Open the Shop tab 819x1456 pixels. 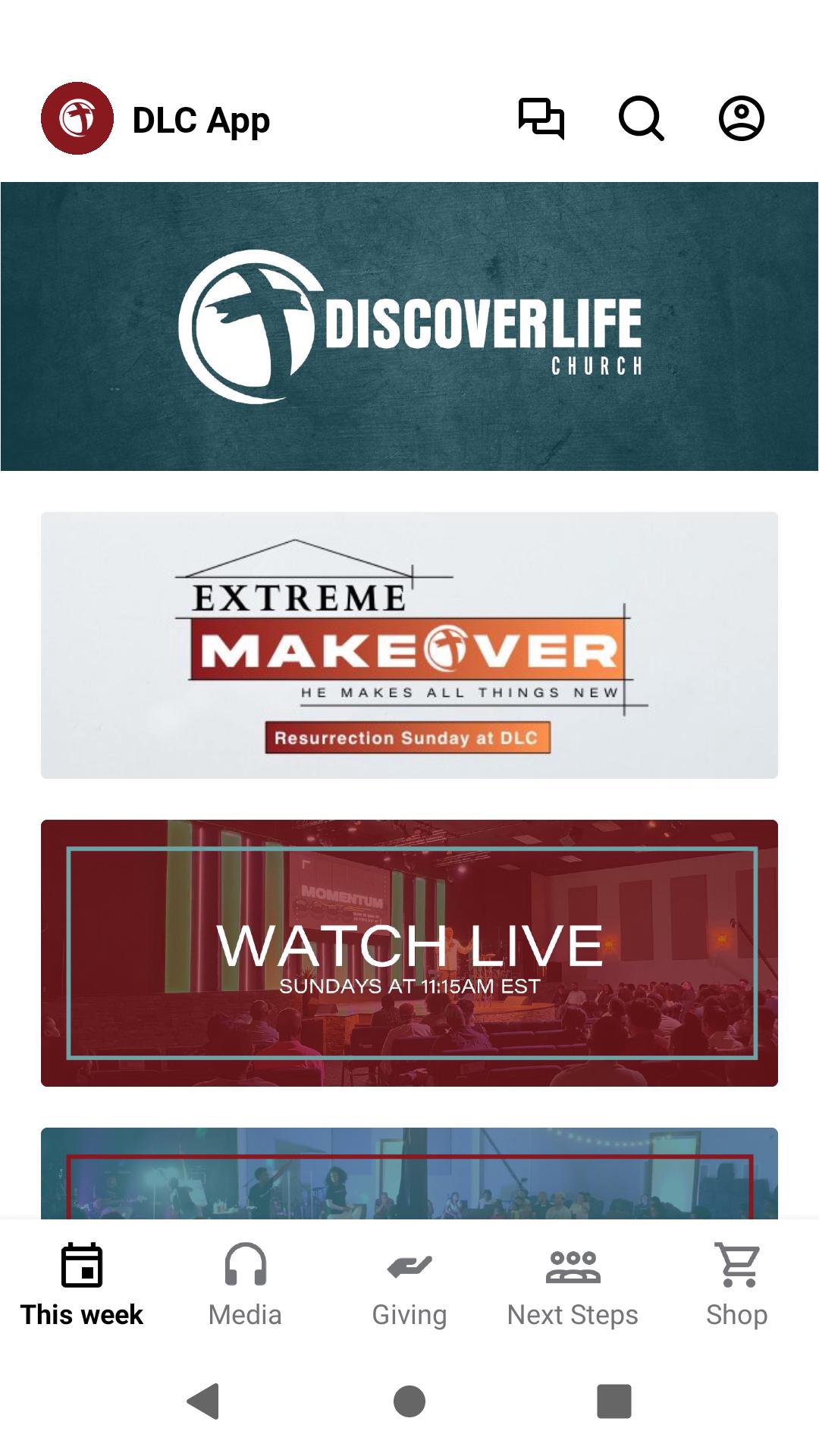(x=736, y=1285)
